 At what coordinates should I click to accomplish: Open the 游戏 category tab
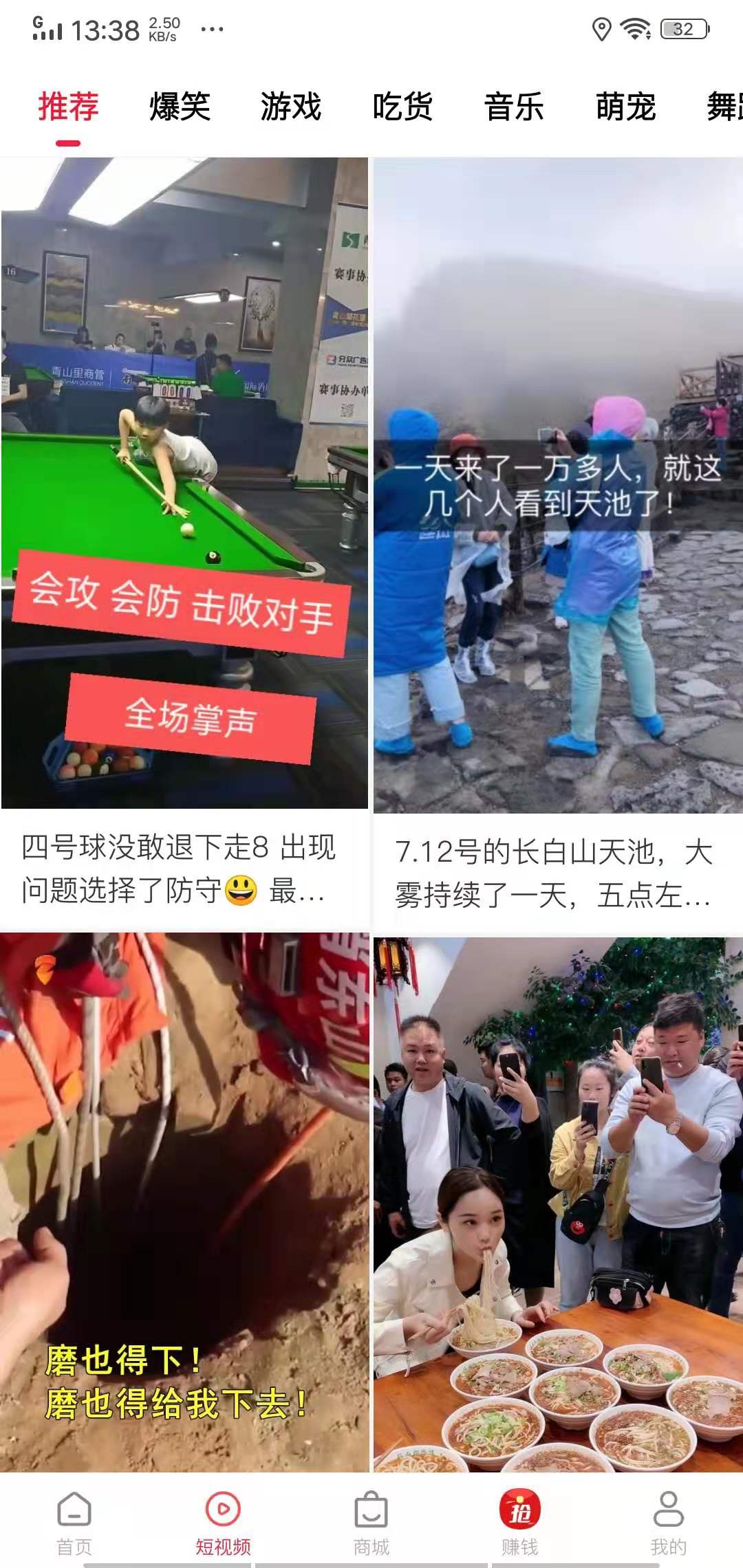coord(291,107)
